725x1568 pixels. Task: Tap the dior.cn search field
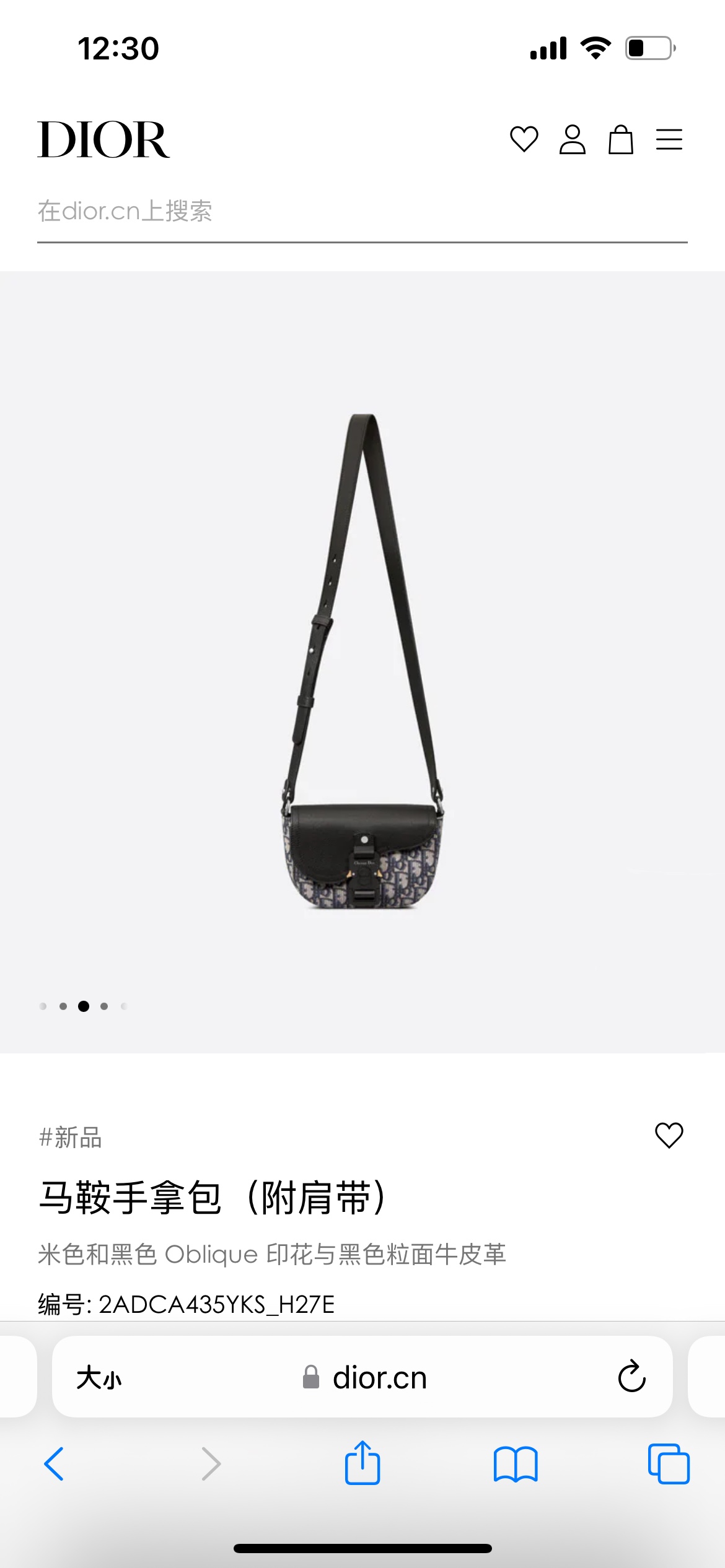click(362, 212)
